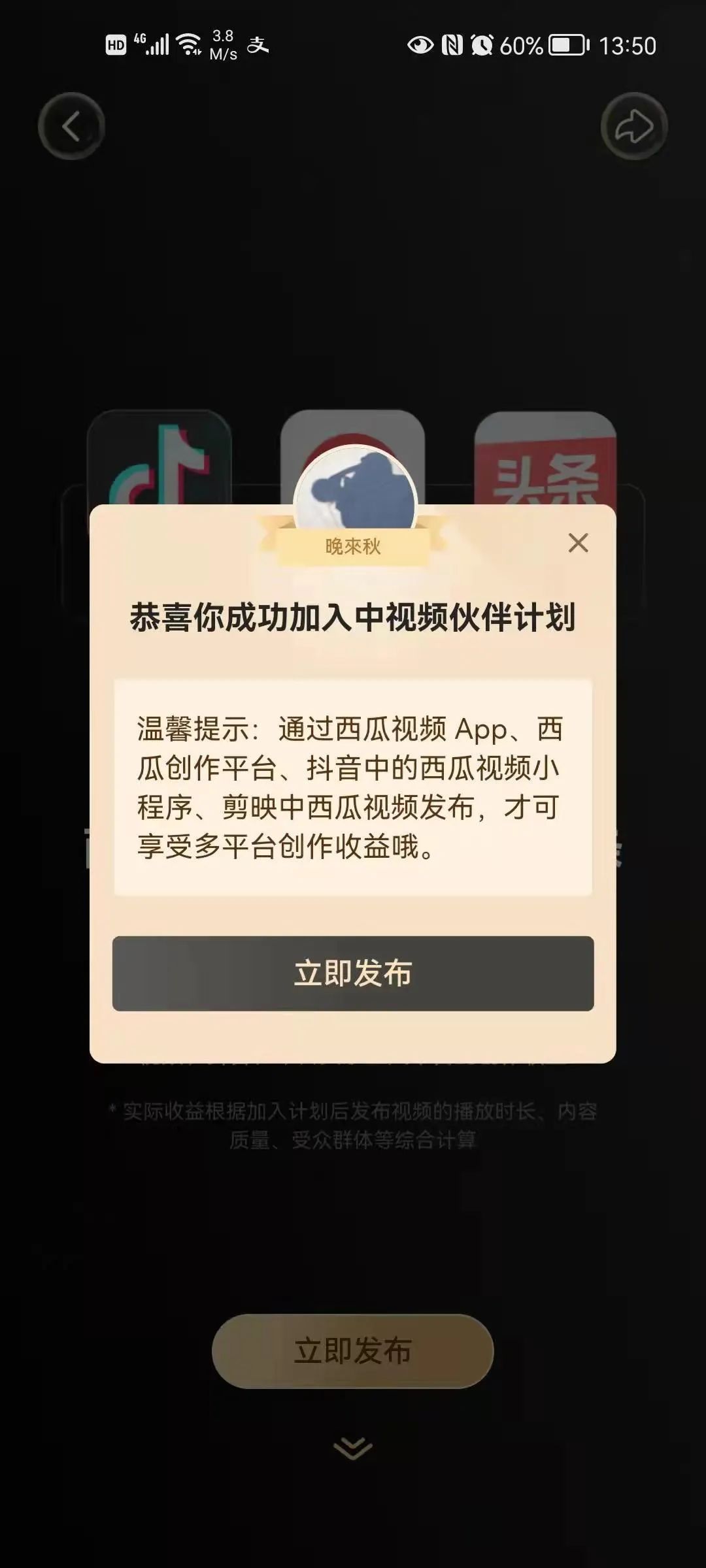Screen dimensions: 706x1568
Task: Tap the Alipay icon in status bar
Action: (258, 46)
